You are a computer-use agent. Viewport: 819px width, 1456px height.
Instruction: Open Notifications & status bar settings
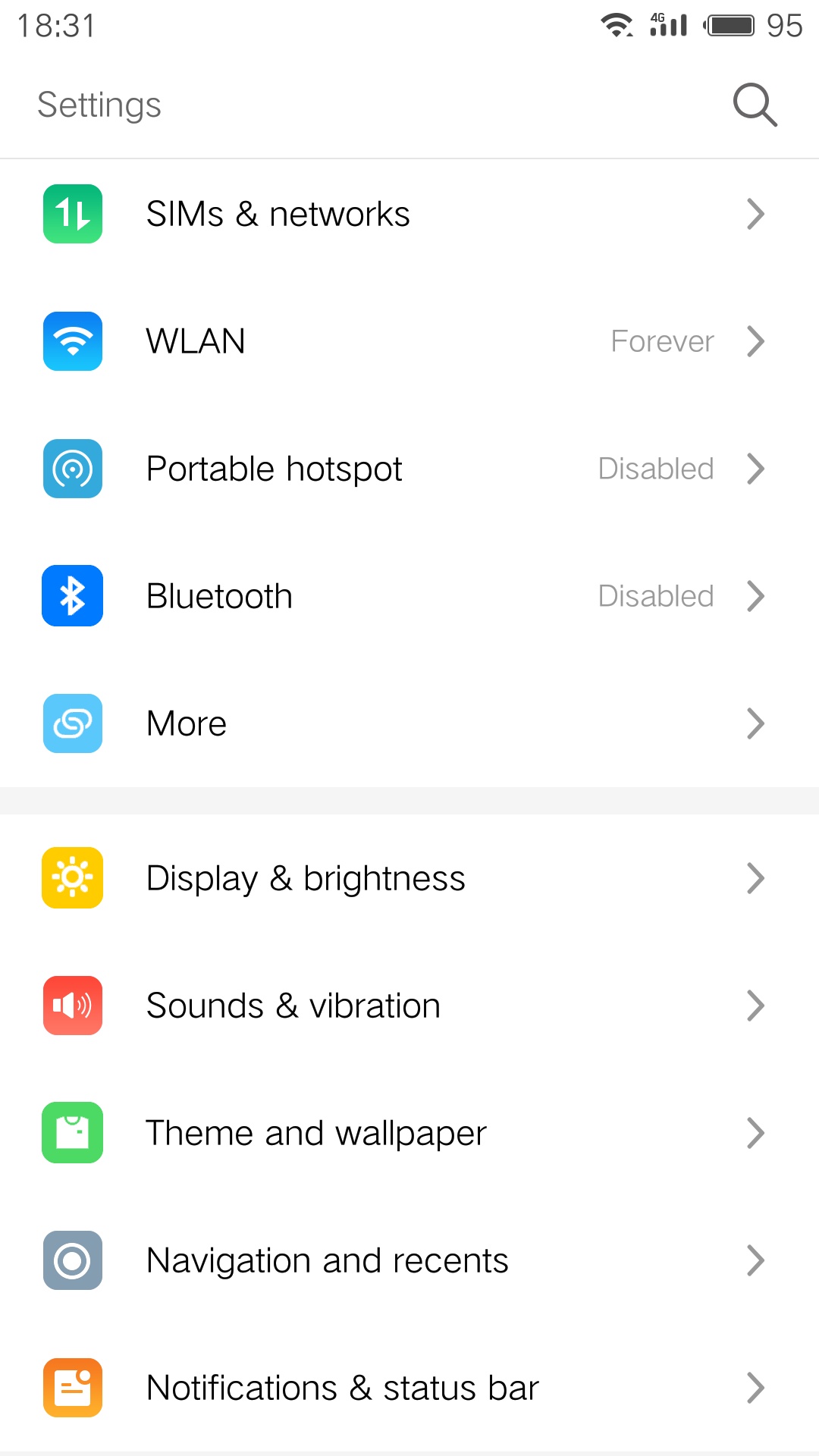tap(409, 1388)
